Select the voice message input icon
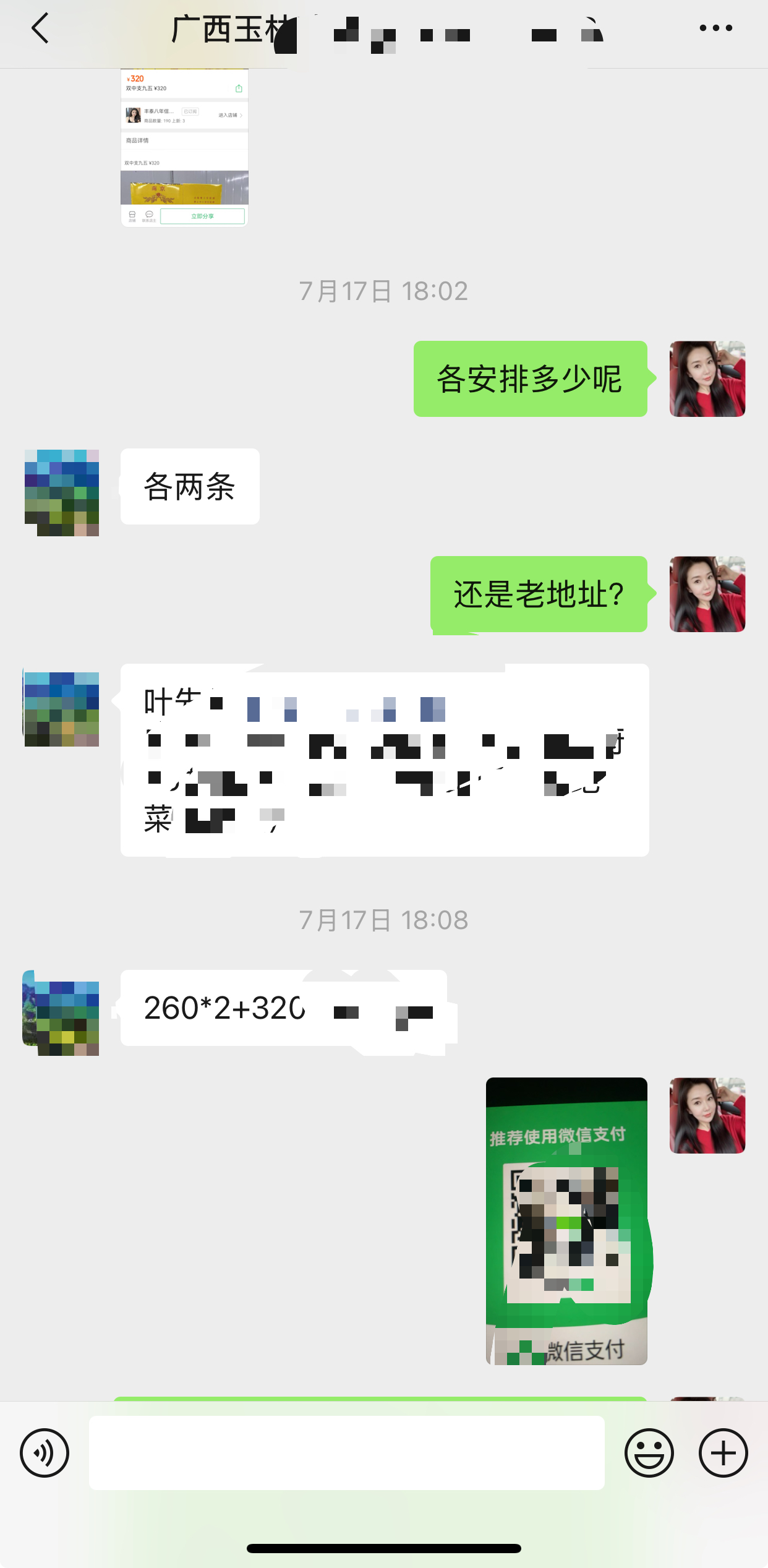This screenshot has height=1568, width=768. point(44,1452)
